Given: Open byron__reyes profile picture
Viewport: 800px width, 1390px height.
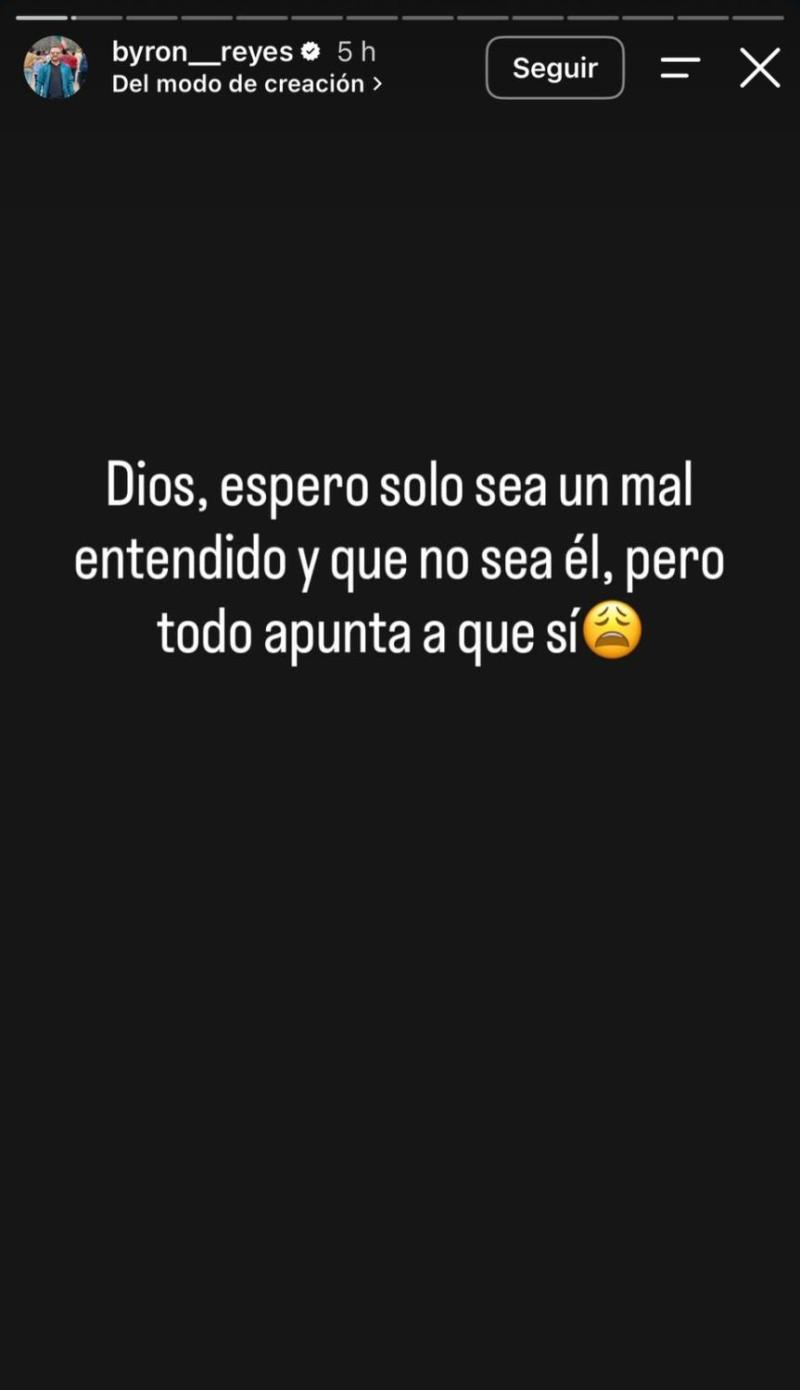Looking at the screenshot, I should tap(55, 67).
